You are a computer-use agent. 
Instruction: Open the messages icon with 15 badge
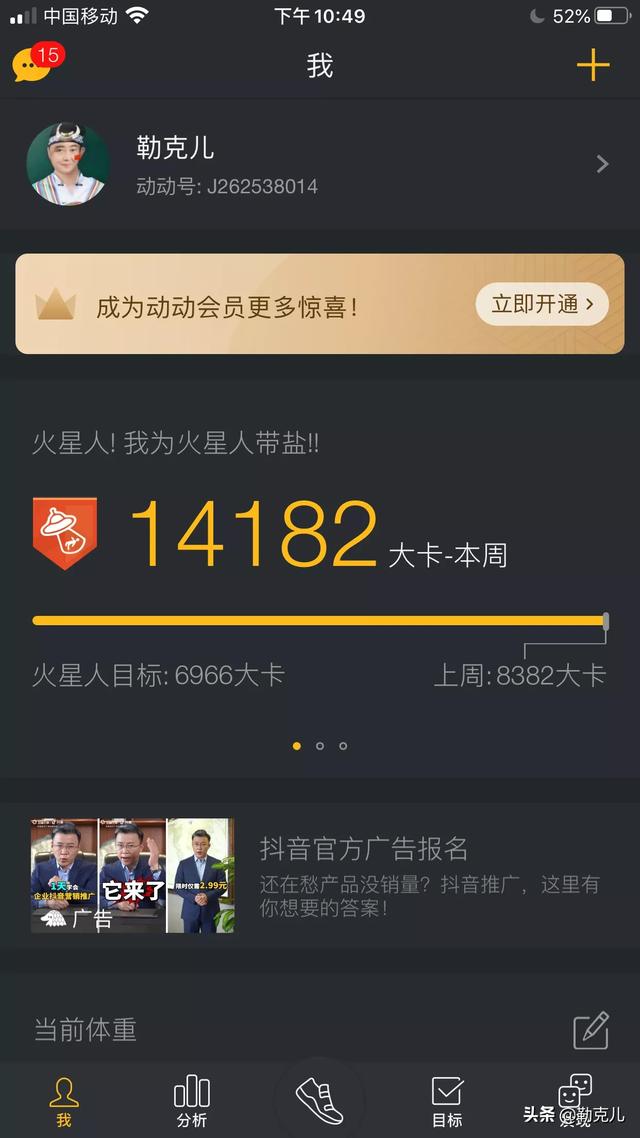coord(32,65)
